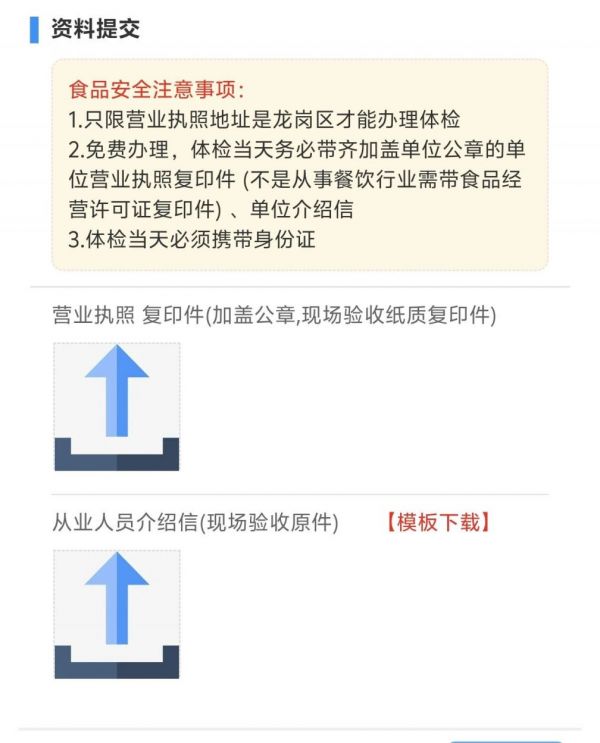Upload employee introduction letter (从业人员介绍信)
Image resolution: width=600 pixels, height=743 pixels.
click(x=117, y=613)
